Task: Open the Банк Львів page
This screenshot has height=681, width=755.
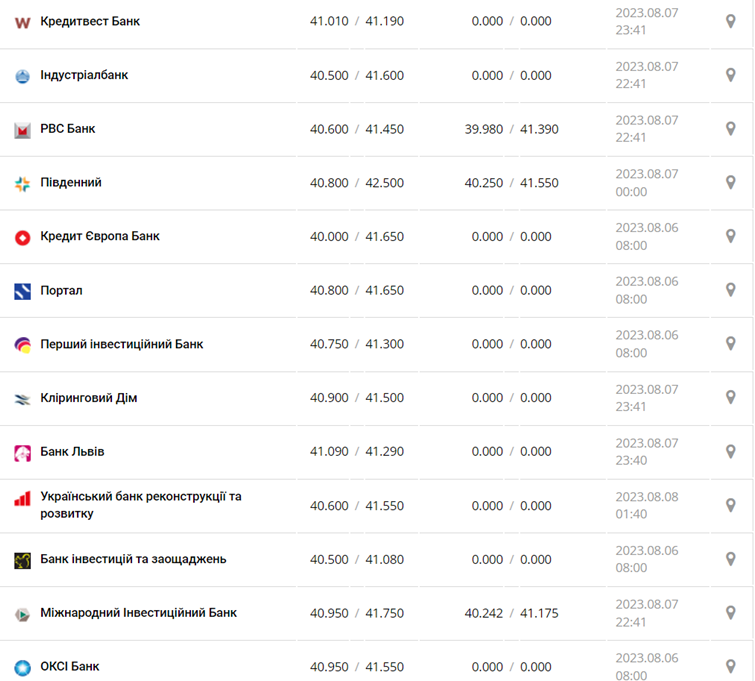Action: (72, 452)
